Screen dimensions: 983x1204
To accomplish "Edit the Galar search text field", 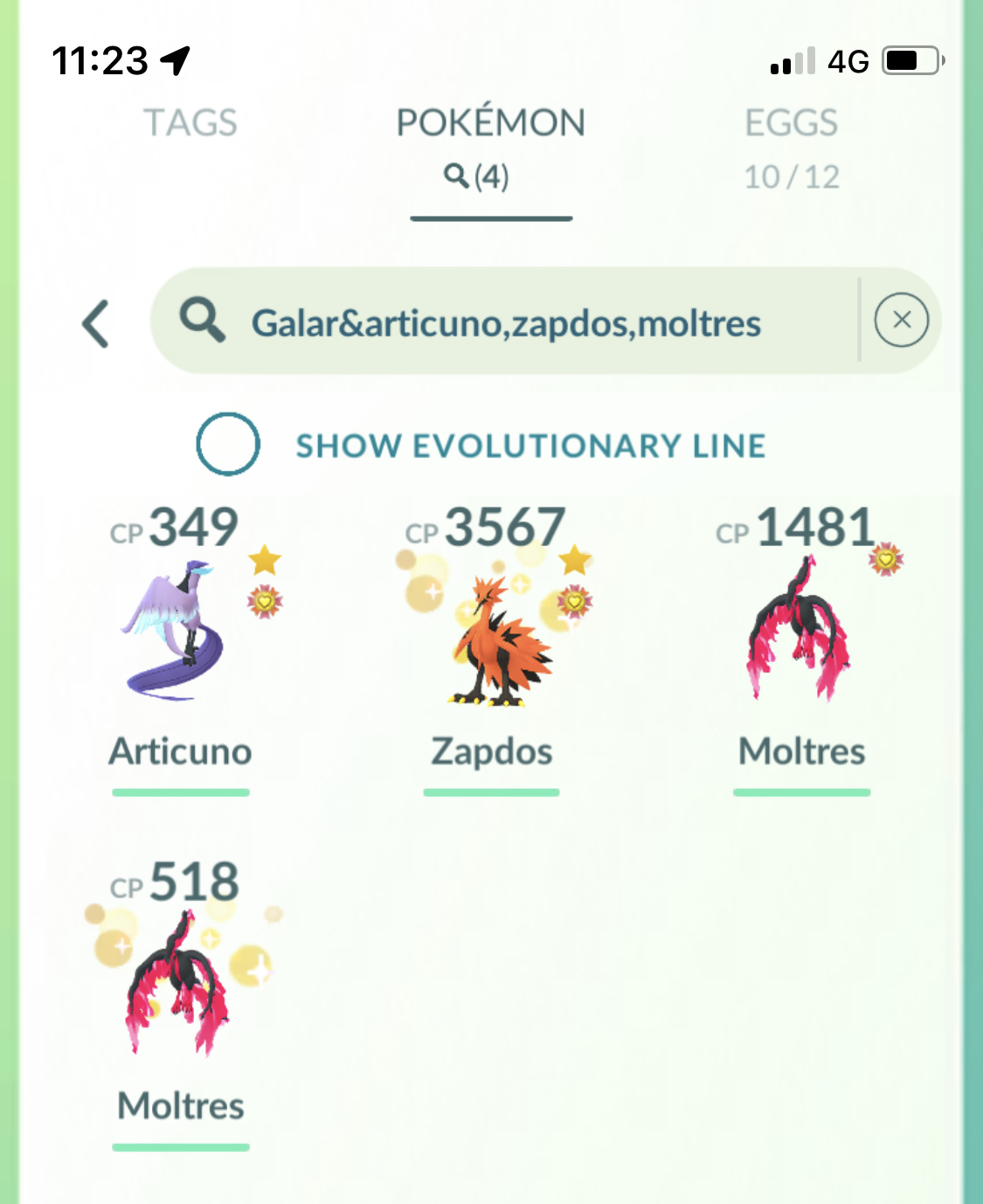I will click(505, 323).
